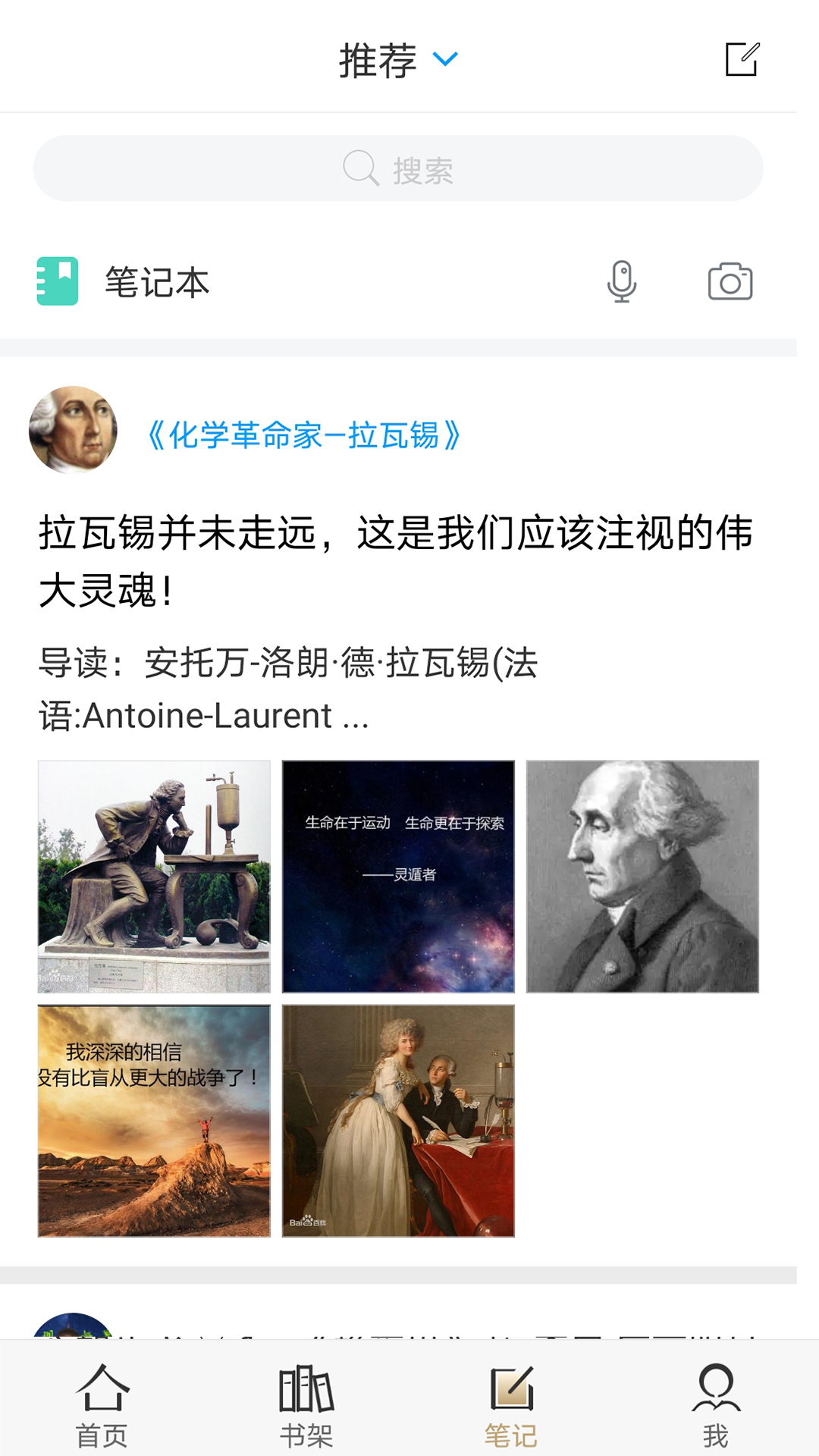Image resolution: width=819 pixels, height=1456 pixels.
Task: Open the 搜索 search box
Action: pyautogui.click(x=398, y=168)
